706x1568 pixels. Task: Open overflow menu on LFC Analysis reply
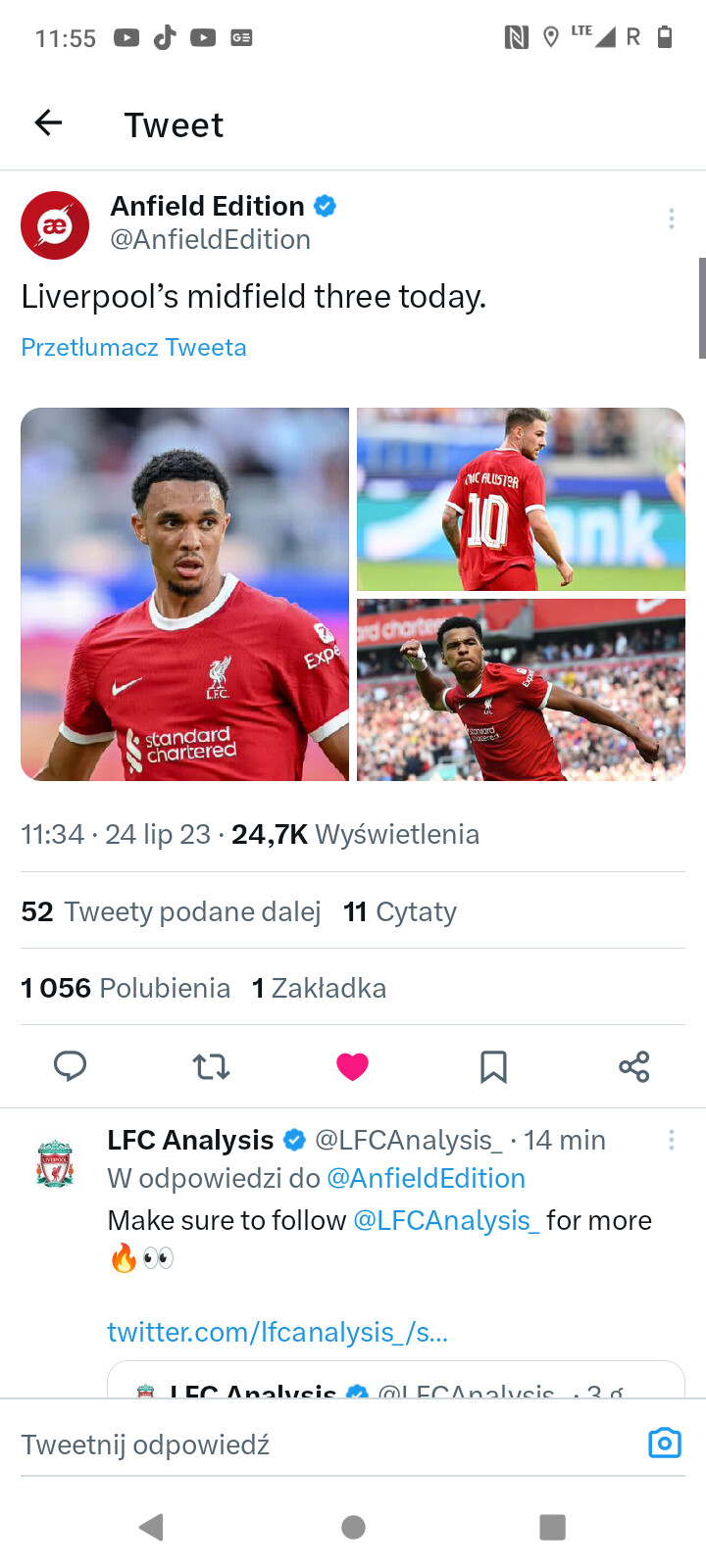pos(672,1140)
